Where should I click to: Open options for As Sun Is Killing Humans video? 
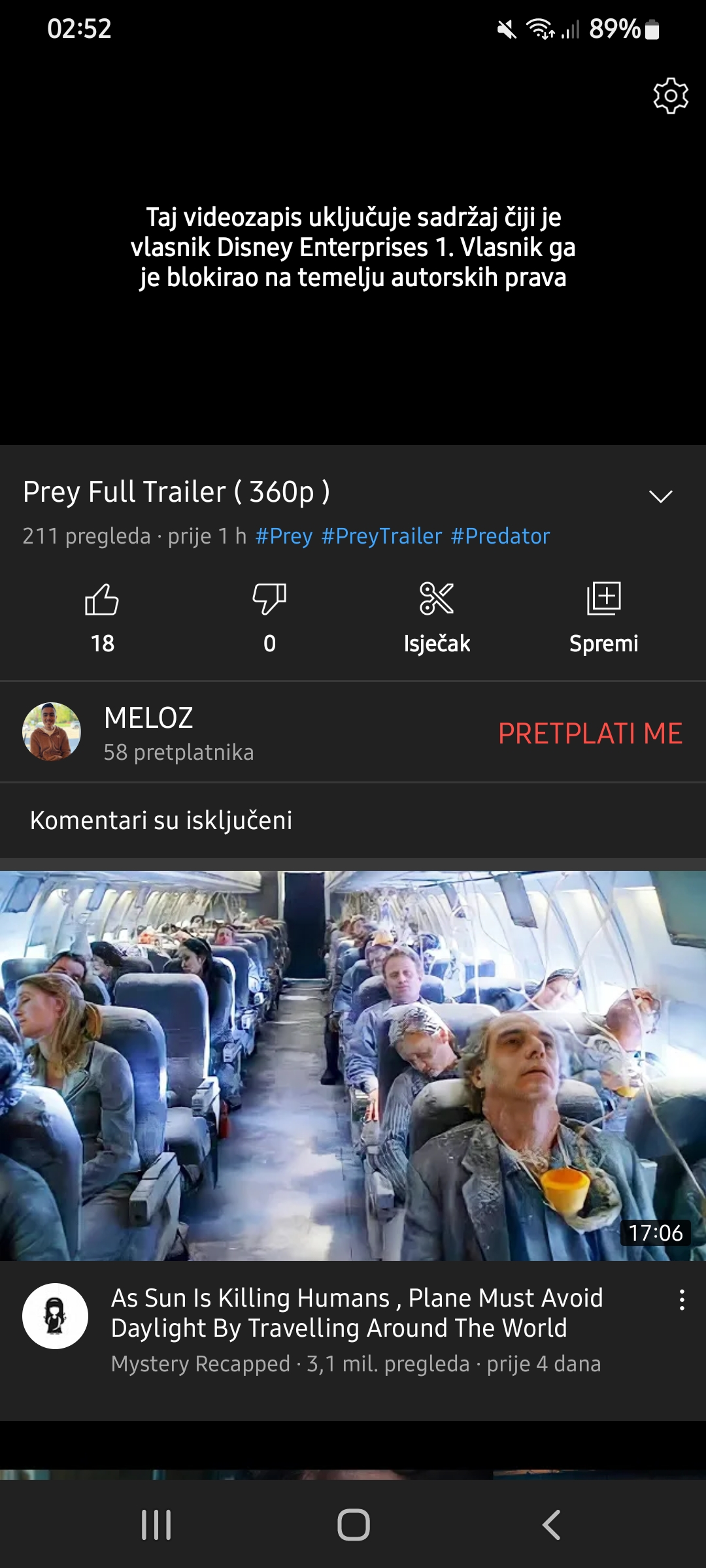coord(682,1300)
